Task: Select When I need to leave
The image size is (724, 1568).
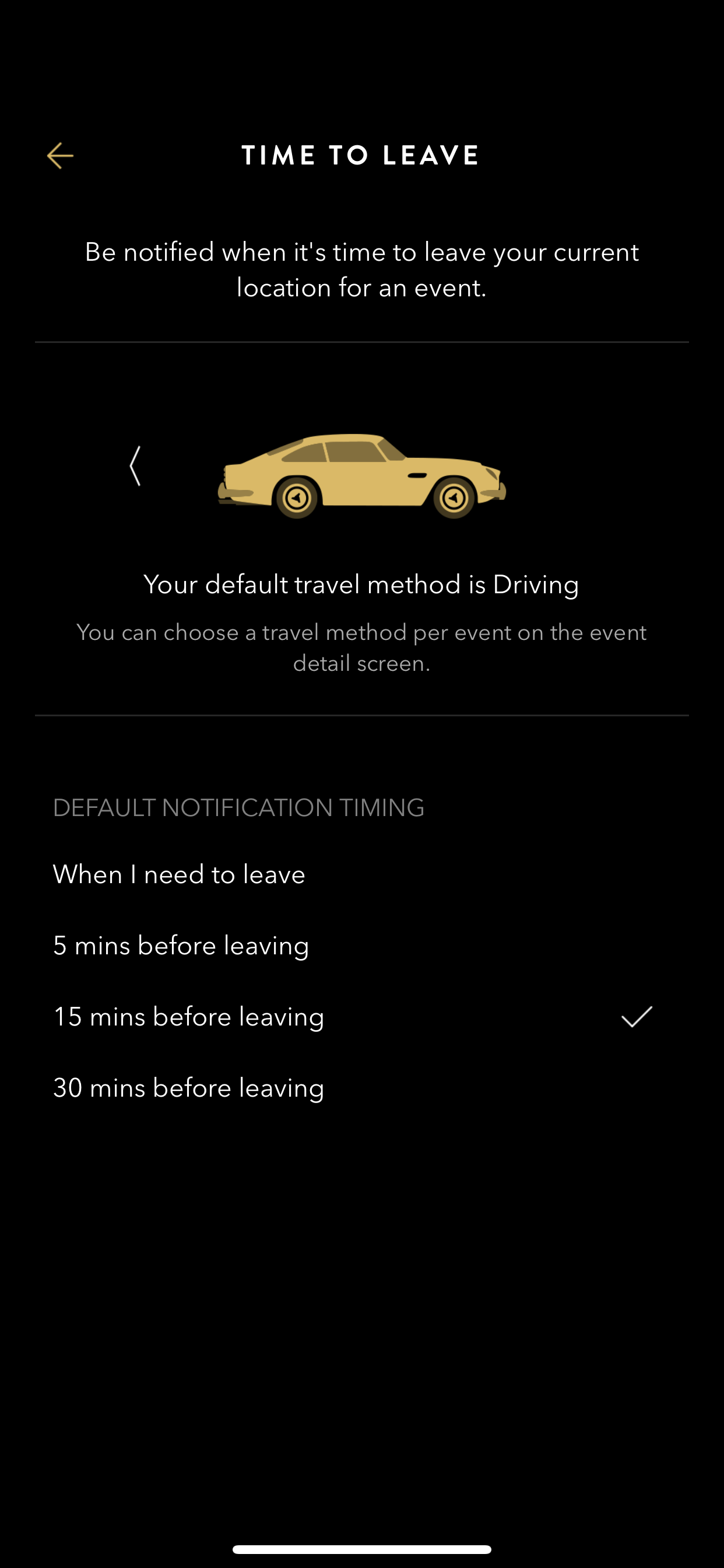Action: click(361, 874)
